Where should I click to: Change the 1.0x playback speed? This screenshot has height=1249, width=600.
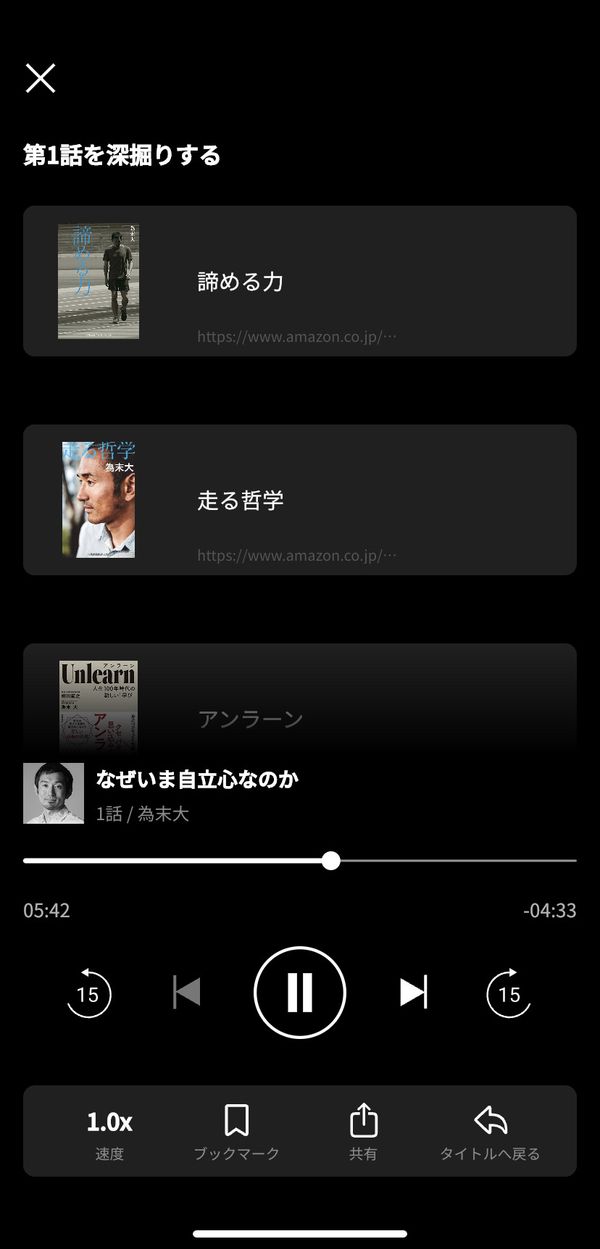(110, 1133)
